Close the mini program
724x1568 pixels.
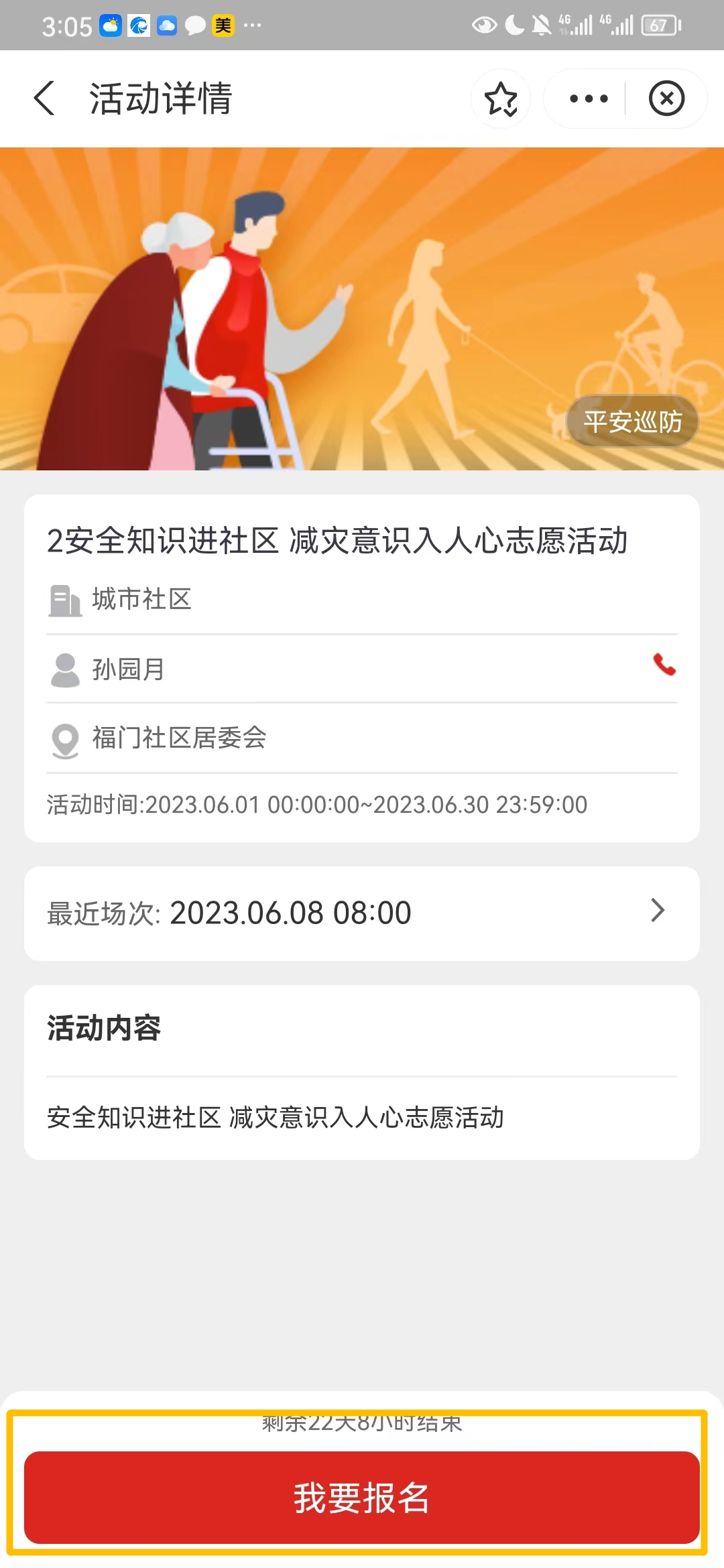point(666,99)
